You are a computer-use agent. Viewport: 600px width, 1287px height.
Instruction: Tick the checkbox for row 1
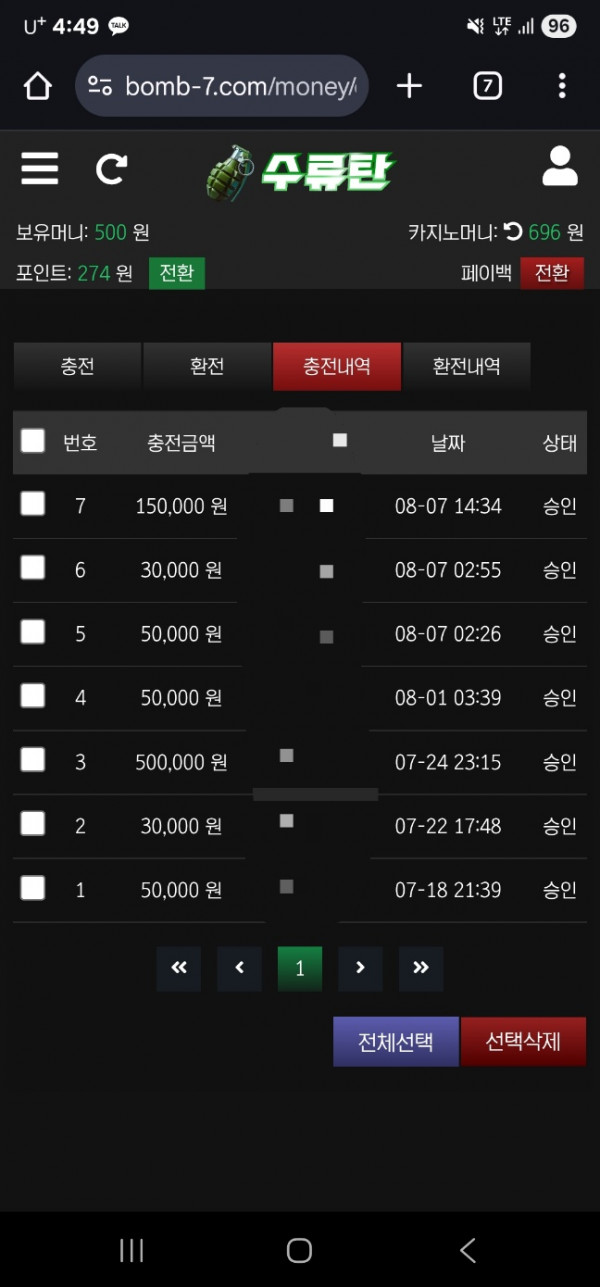(x=33, y=888)
